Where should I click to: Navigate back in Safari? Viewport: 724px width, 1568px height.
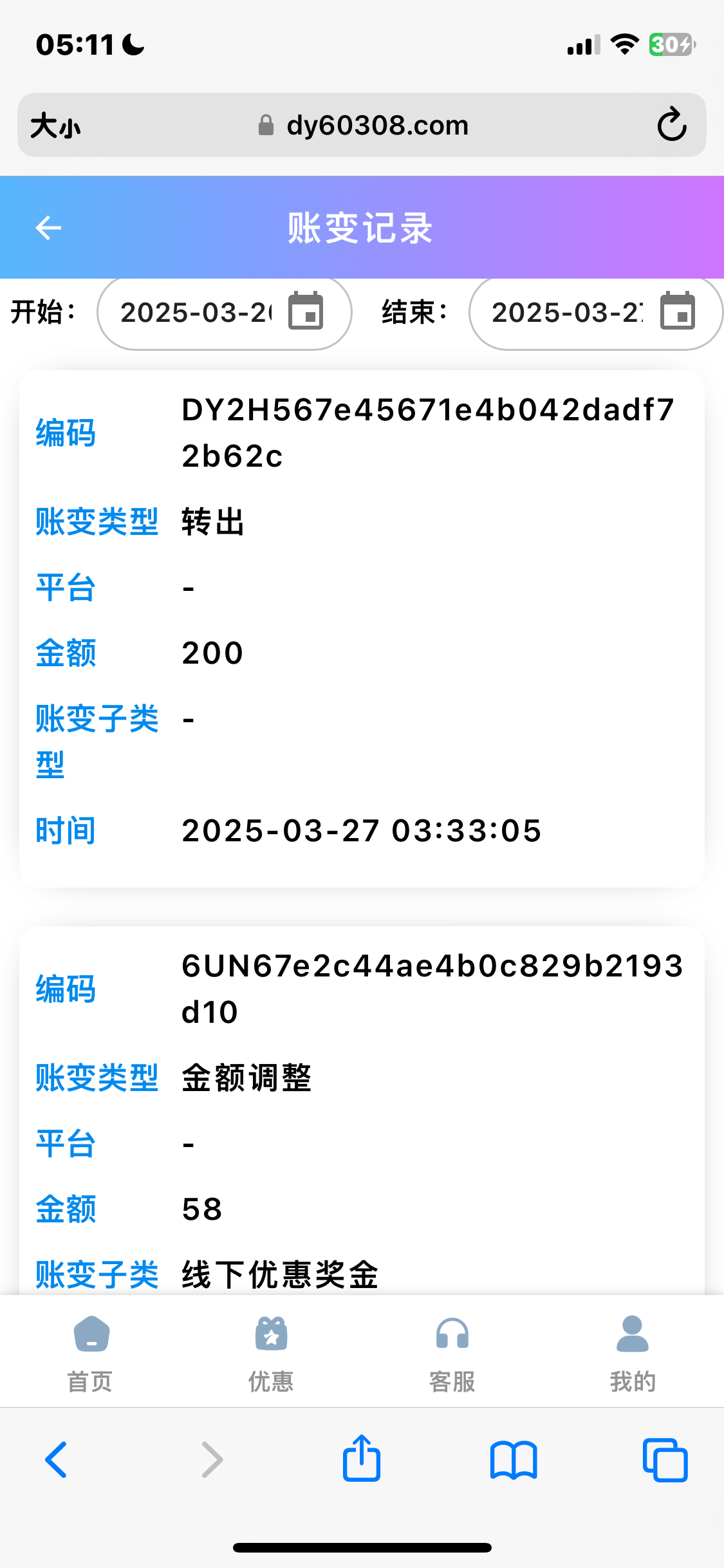56,1460
